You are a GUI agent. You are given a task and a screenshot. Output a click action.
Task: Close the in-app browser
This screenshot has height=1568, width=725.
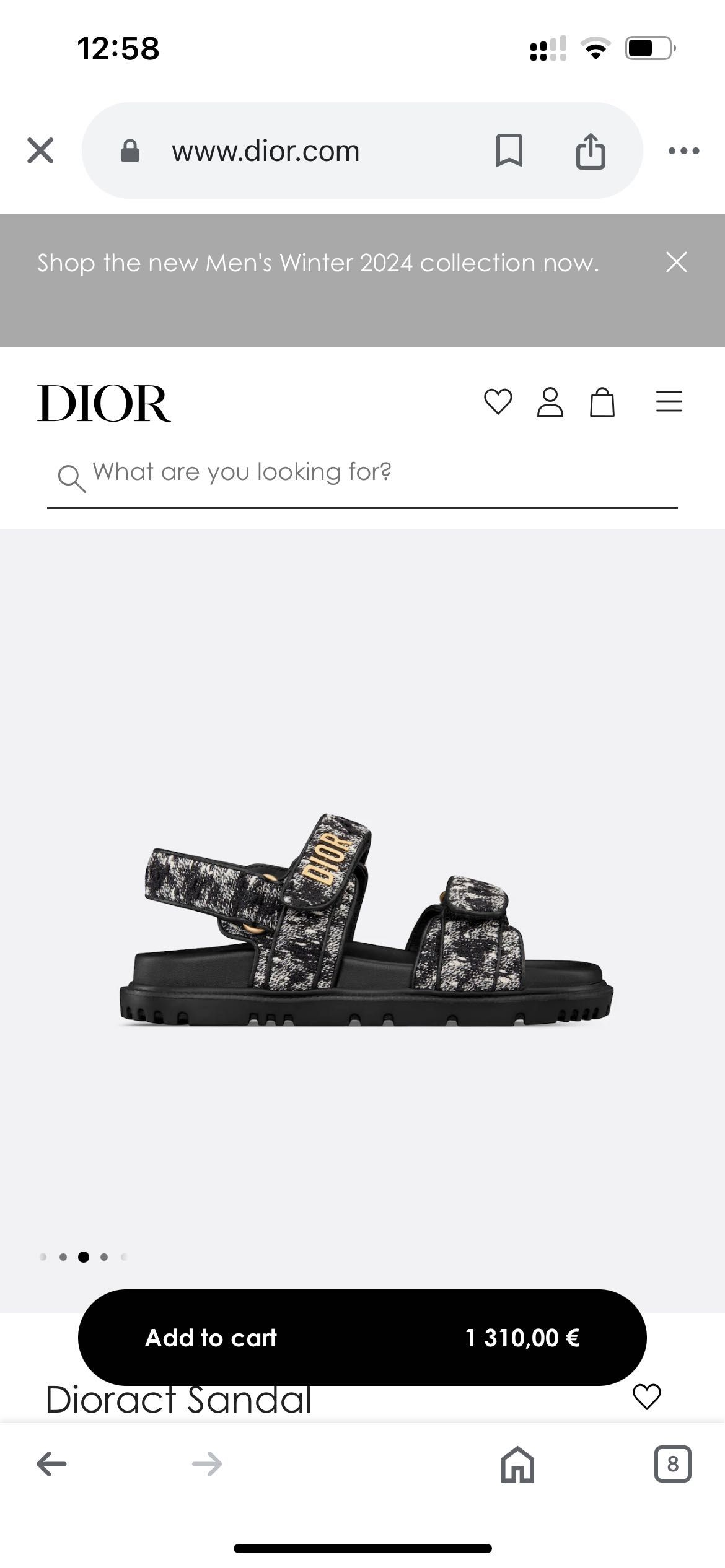point(40,150)
